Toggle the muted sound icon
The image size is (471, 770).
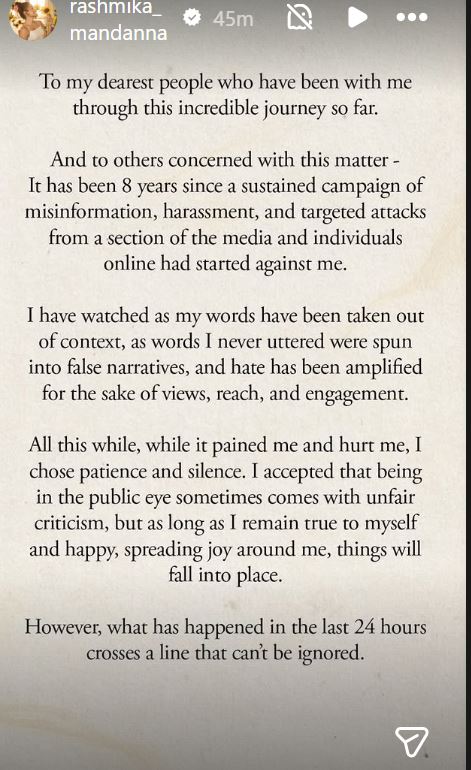pos(299,18)
